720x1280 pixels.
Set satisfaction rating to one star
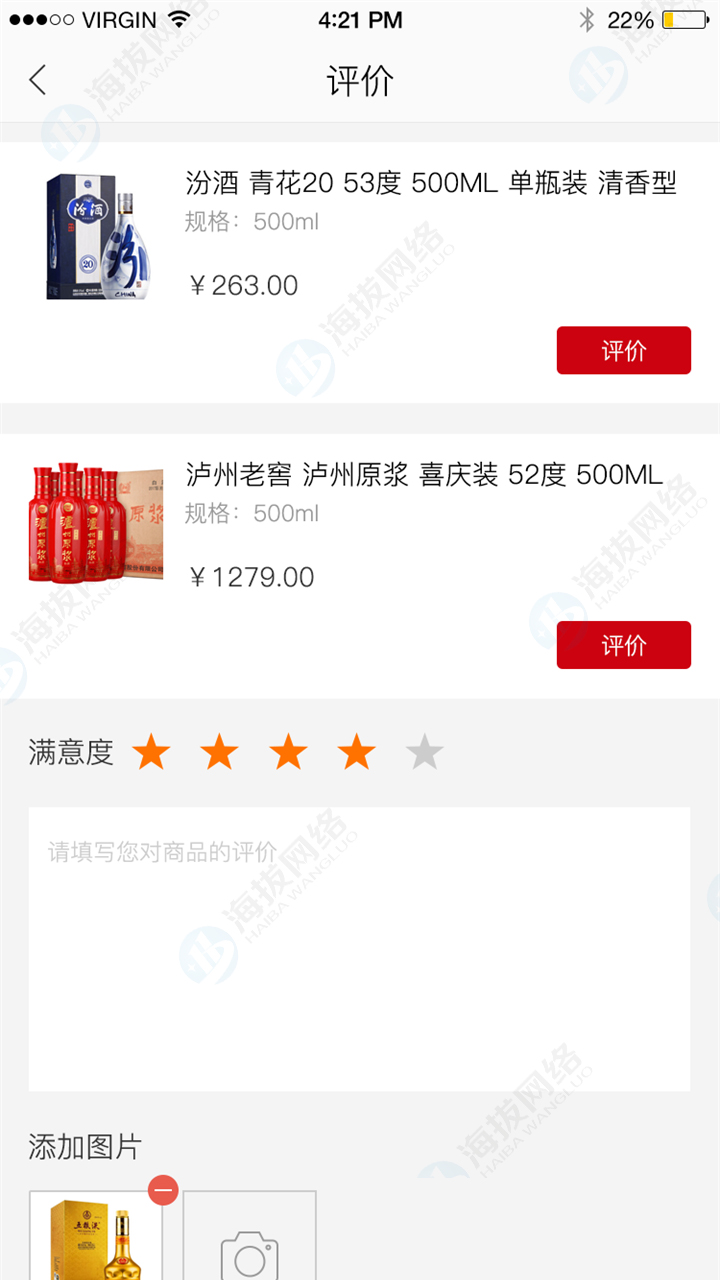[152, 752]
